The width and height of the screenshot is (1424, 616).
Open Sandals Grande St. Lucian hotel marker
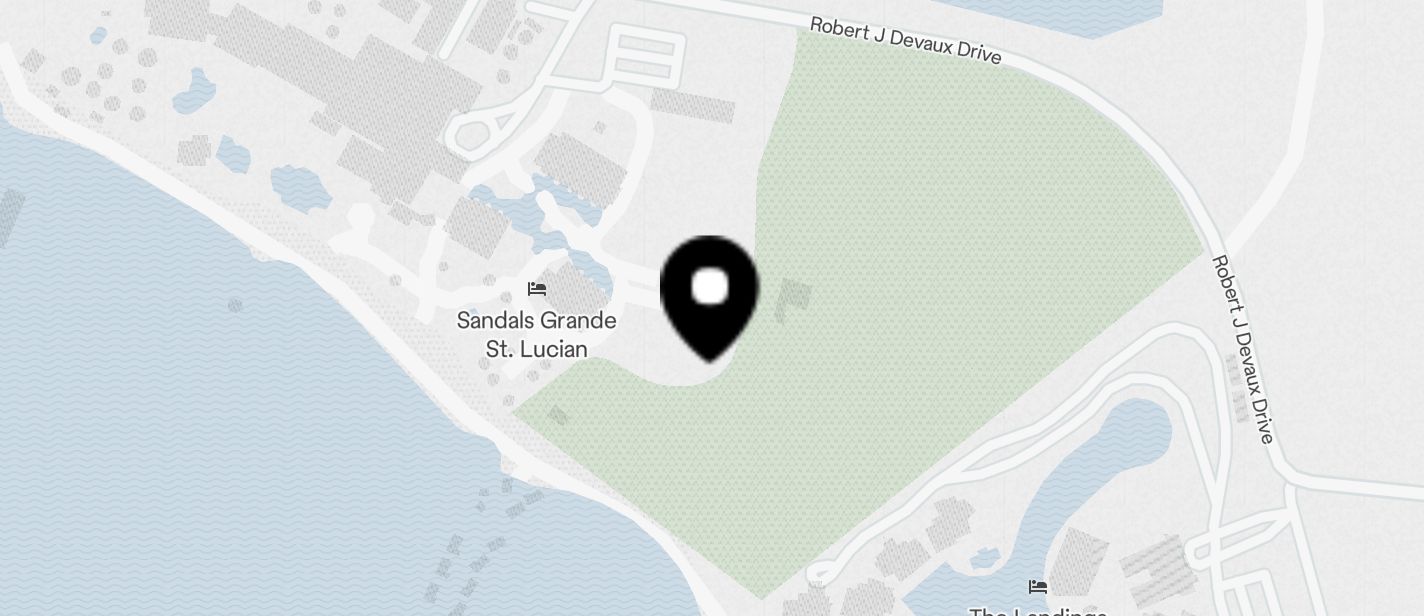coord(537,290)
